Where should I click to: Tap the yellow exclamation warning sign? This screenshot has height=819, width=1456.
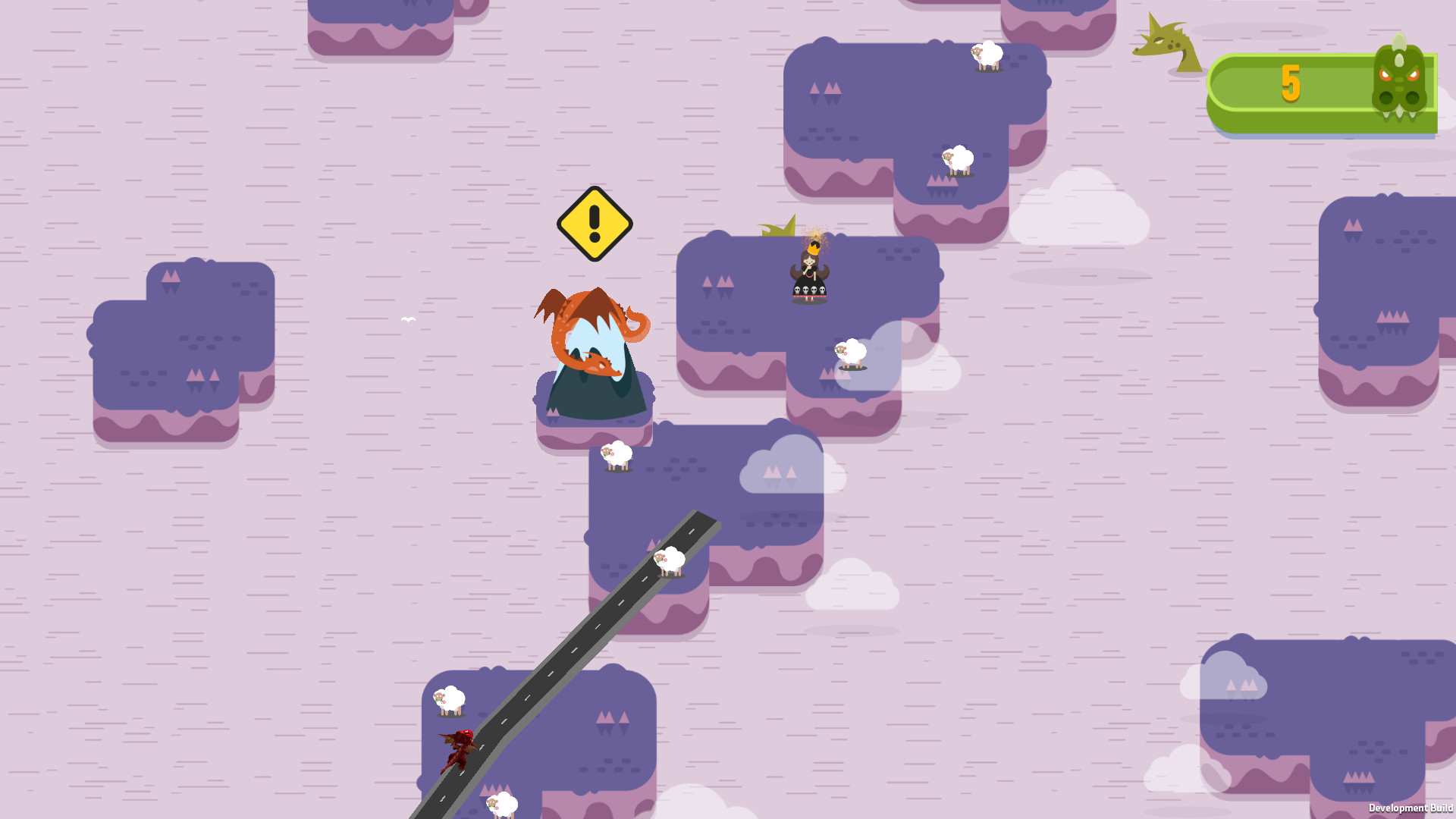(x=595, y=224)
